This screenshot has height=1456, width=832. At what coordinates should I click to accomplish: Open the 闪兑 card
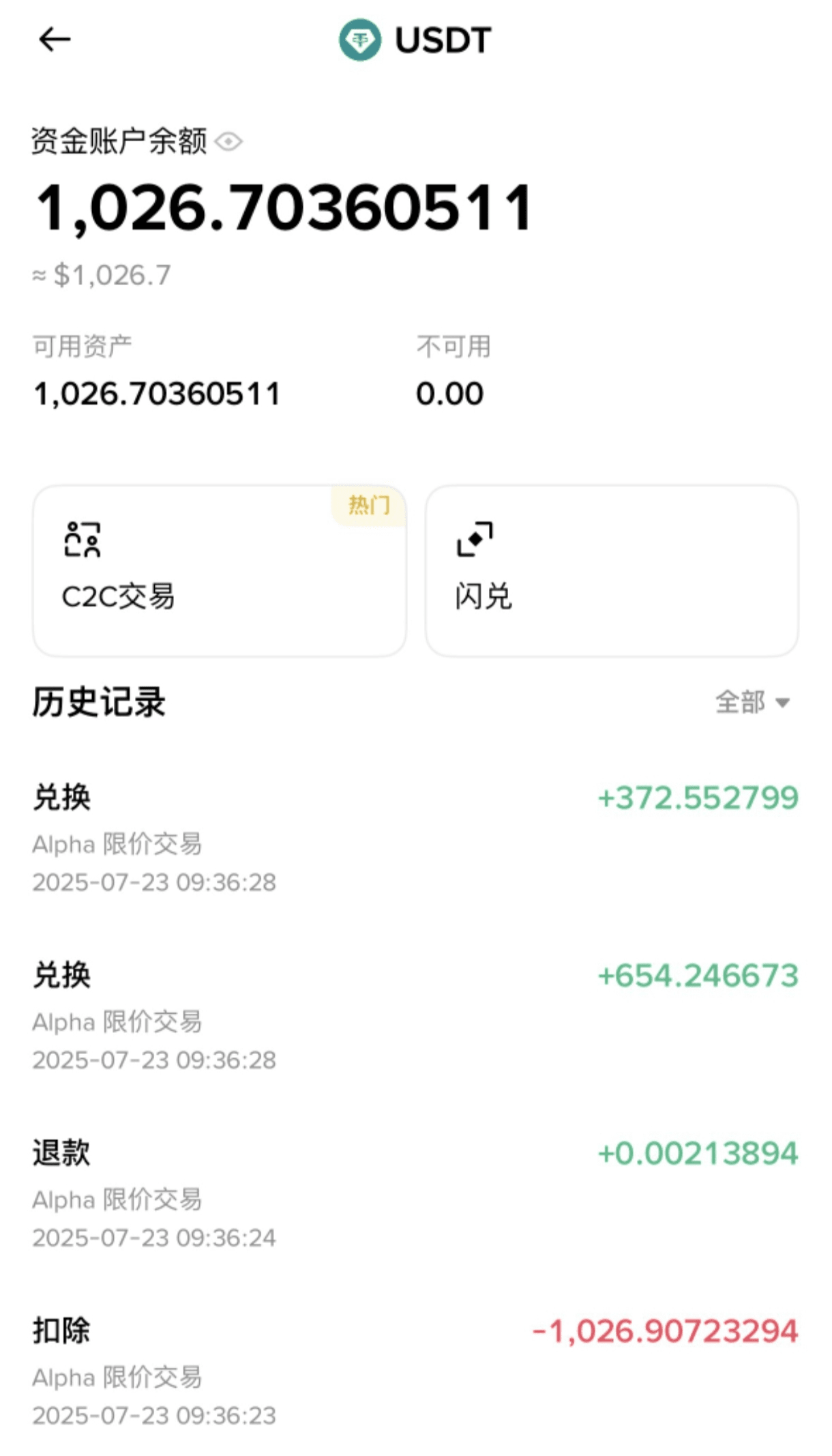coord(612,571)
